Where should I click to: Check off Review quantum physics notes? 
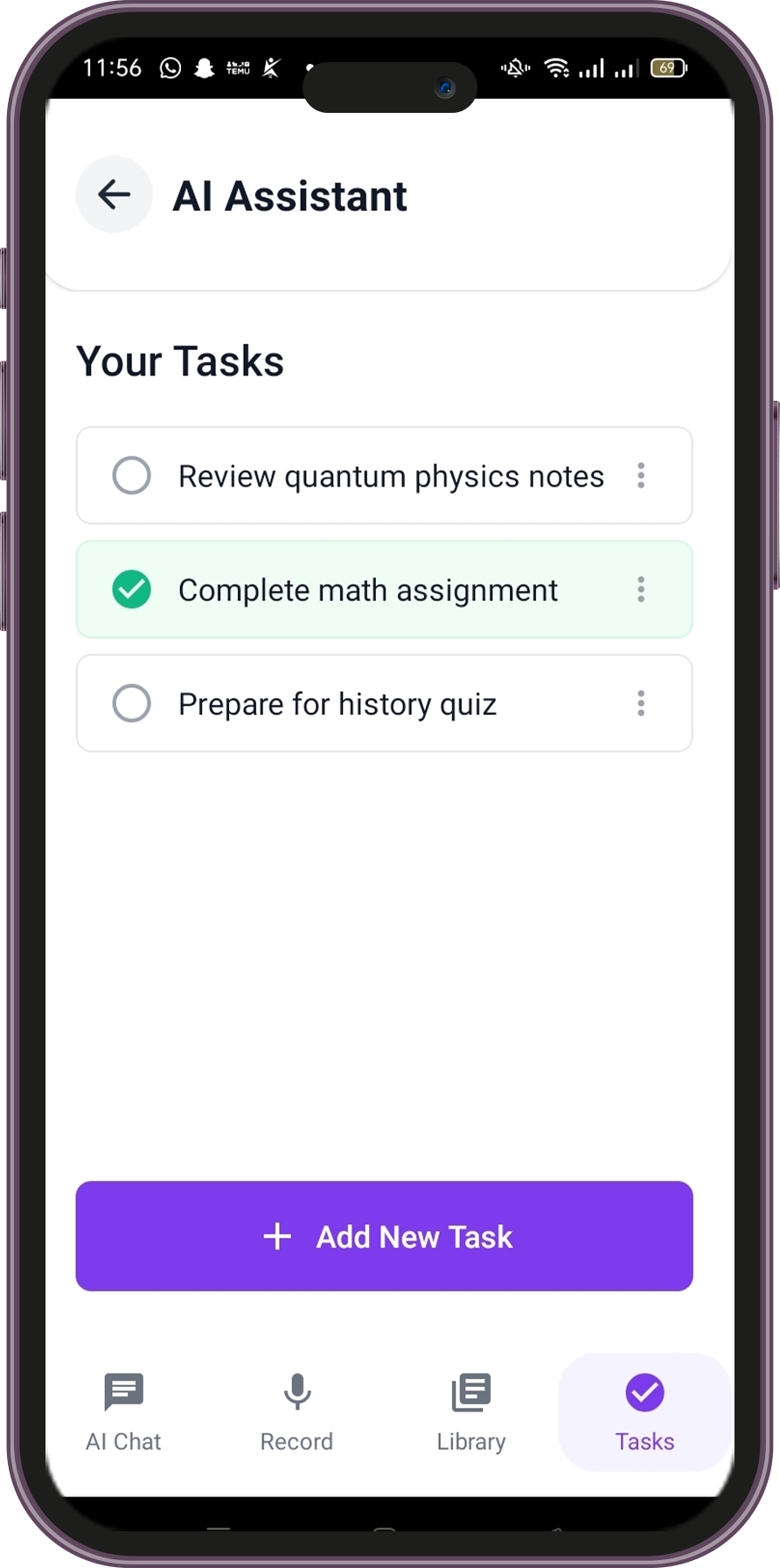(x=132, y=476)
